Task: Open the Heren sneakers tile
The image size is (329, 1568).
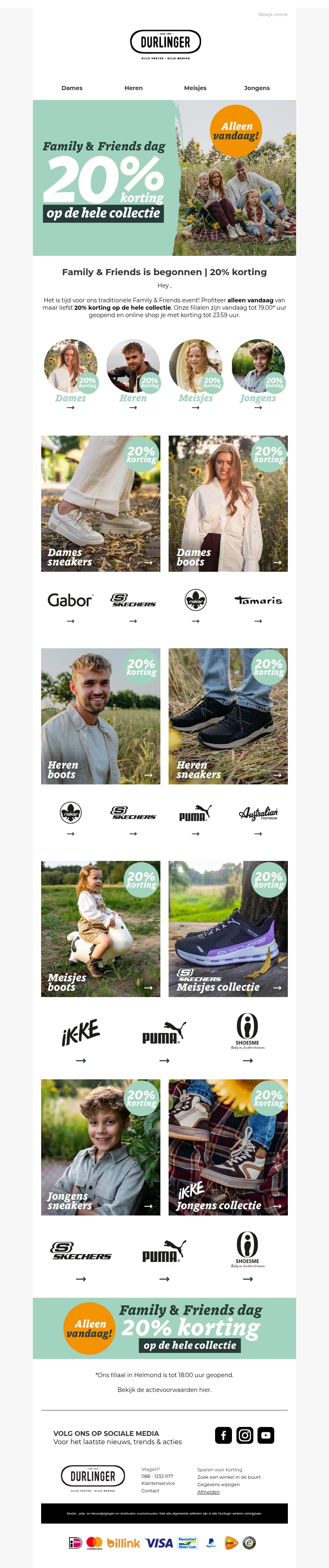Action: click(228, 716)
